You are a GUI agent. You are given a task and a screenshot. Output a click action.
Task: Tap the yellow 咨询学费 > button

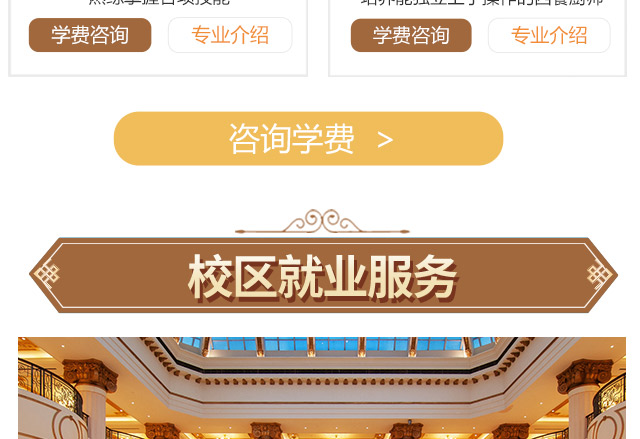pos(308,139)
